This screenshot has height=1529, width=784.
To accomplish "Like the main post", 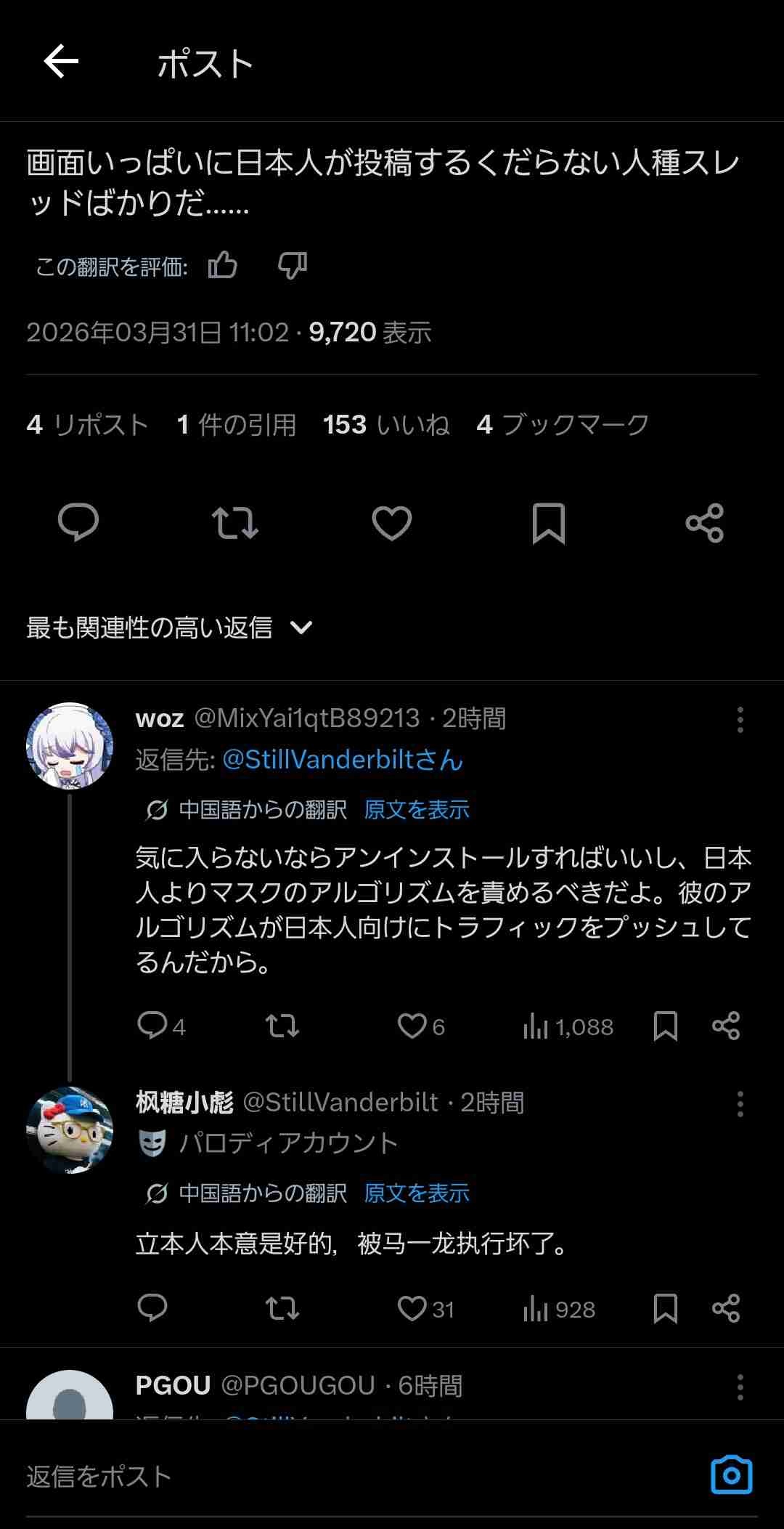I will 391,522.
